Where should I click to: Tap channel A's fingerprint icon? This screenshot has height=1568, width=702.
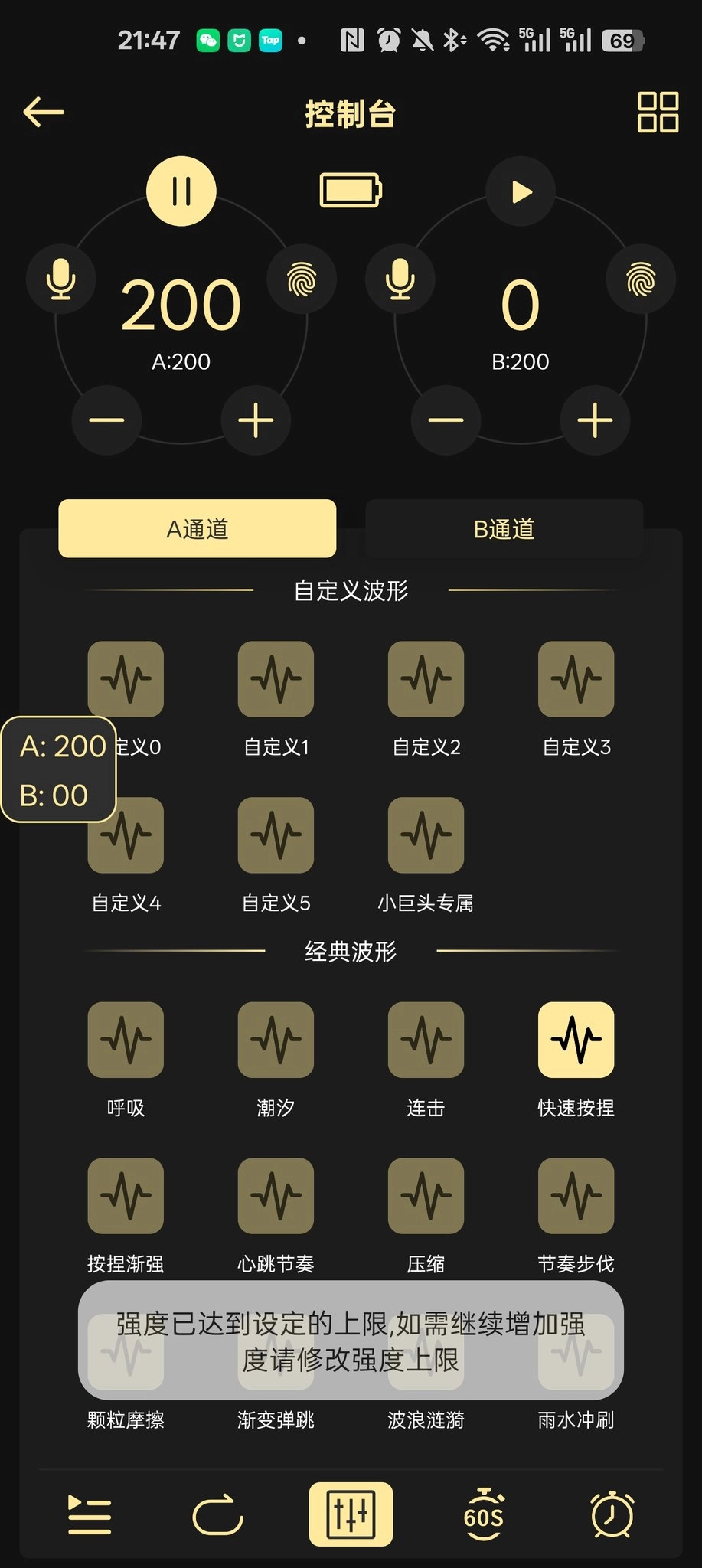pyautogui.click(x=302, y=279)
